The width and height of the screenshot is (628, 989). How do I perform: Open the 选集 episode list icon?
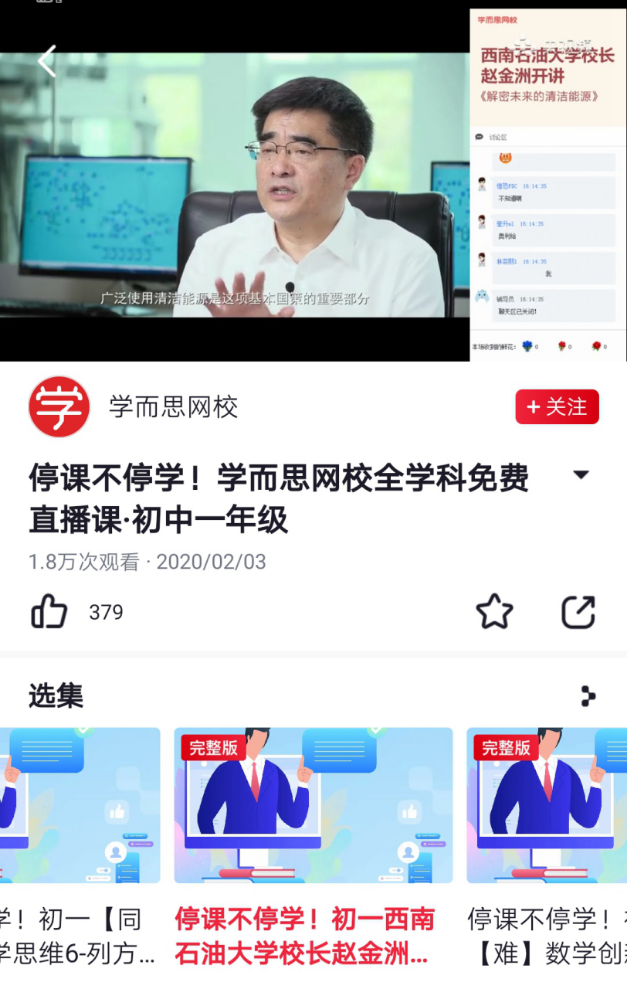pyautogui.click(x=587, y=696)
